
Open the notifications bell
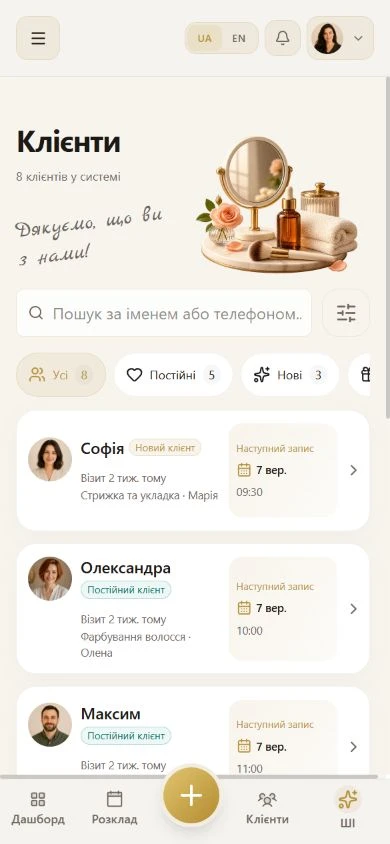(x=282, y=38)
